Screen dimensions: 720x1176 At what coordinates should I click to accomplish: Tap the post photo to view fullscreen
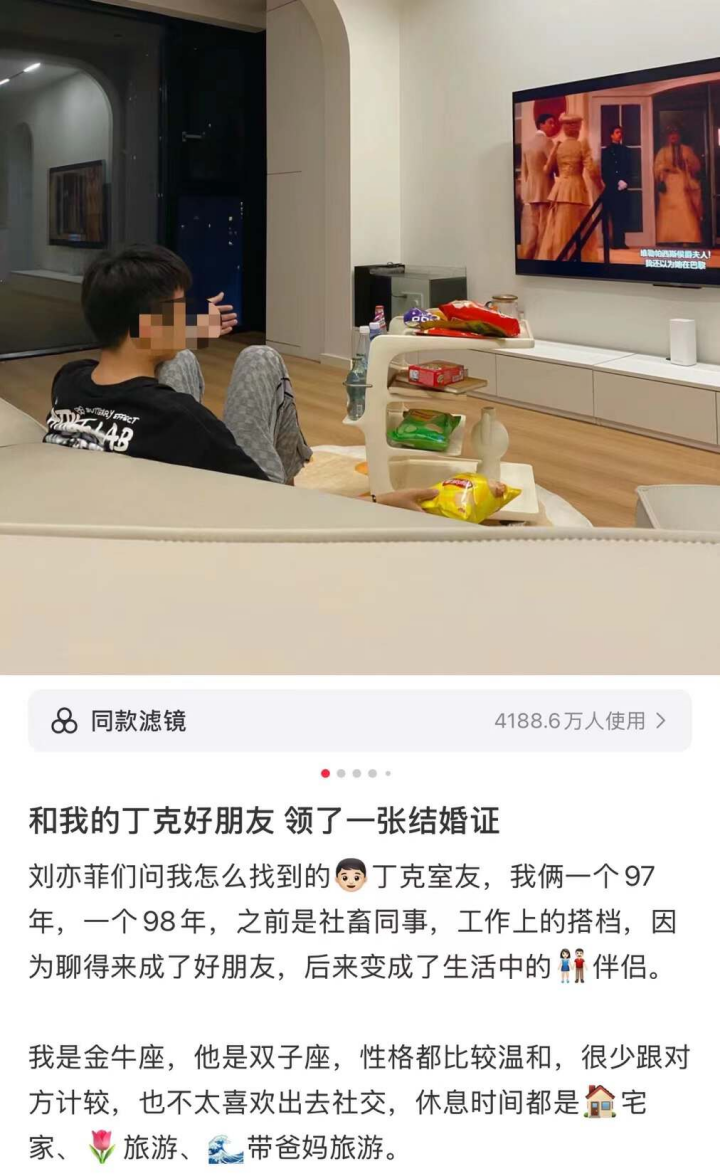point(360,338)
